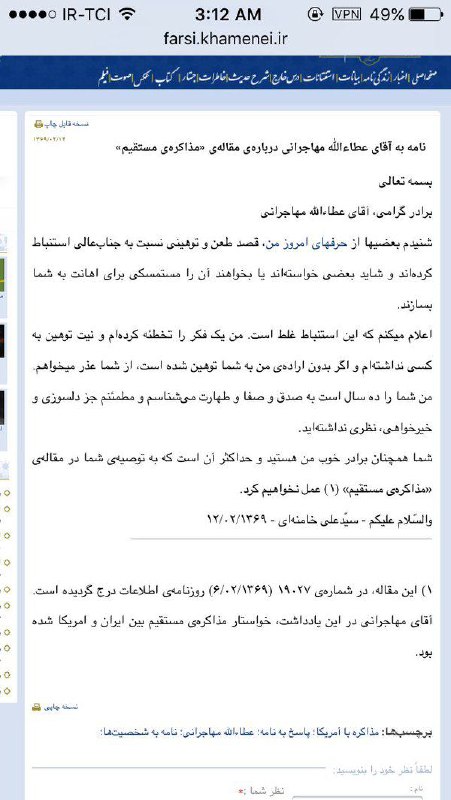Screen dimensions: 451x800
Task: Follow the حرفهای امروز من link
Action: pos(305,243)
